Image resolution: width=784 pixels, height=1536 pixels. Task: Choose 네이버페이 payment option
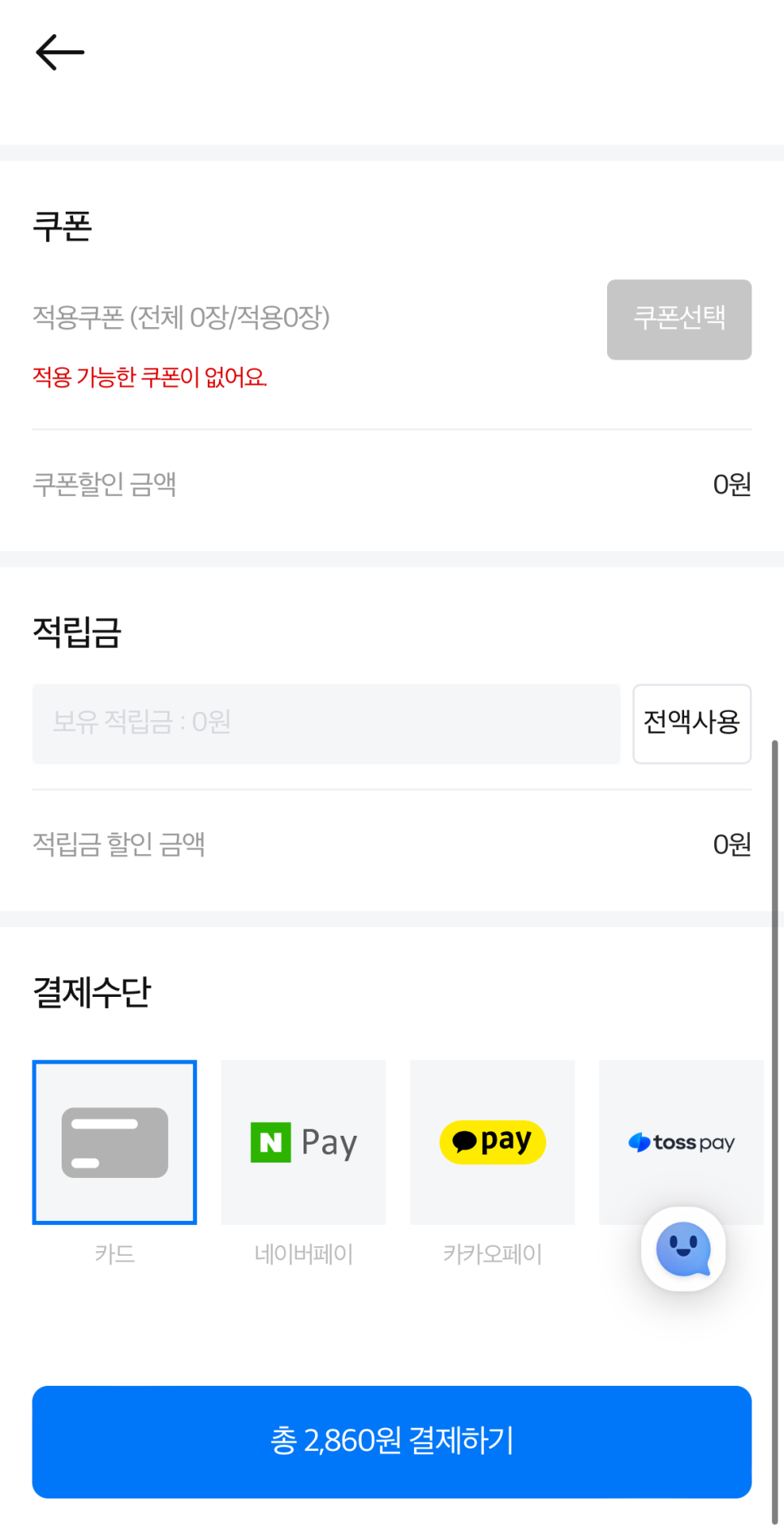click(304, 1141)
